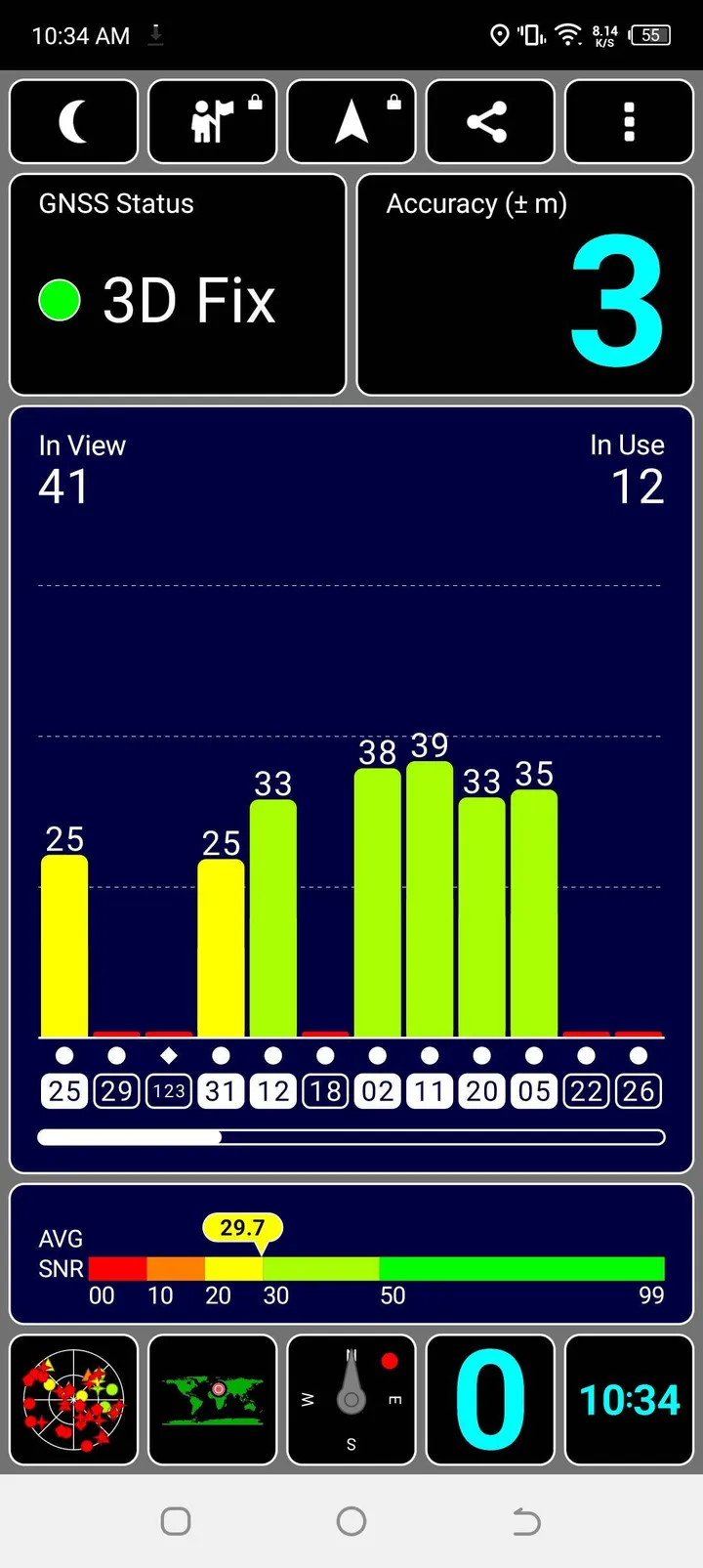The width and height of the screenshot is (703, 1568).
Task: Open the compass tile
Action: 351,1400
